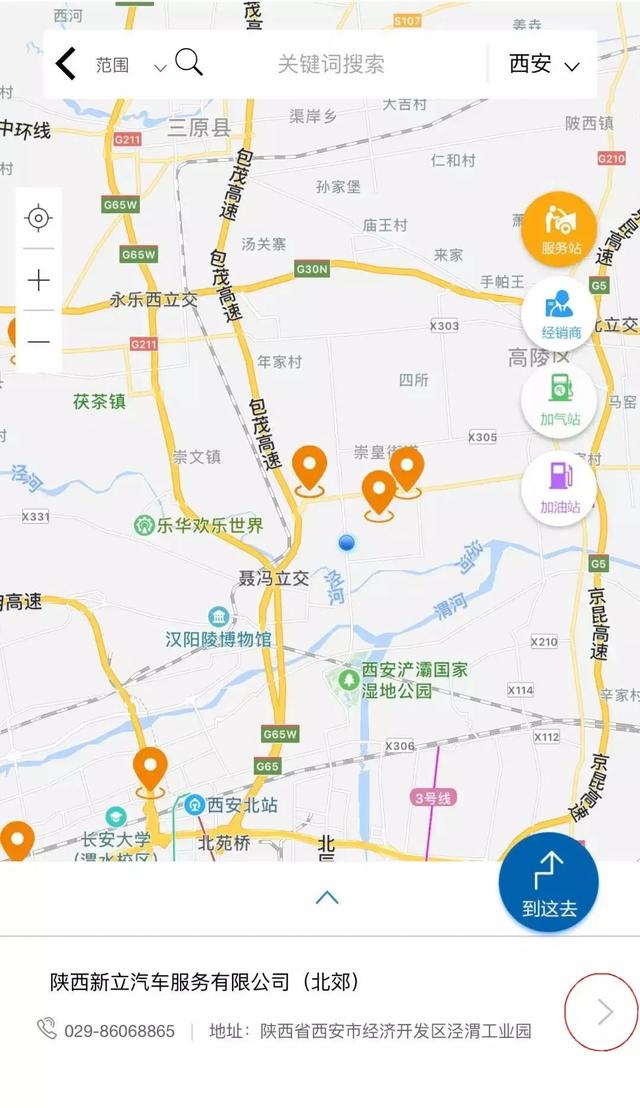Open the 范围 range dropdown
Image resolution: width=640 pixels, height=1108 pixels.
tap(128, 66)
